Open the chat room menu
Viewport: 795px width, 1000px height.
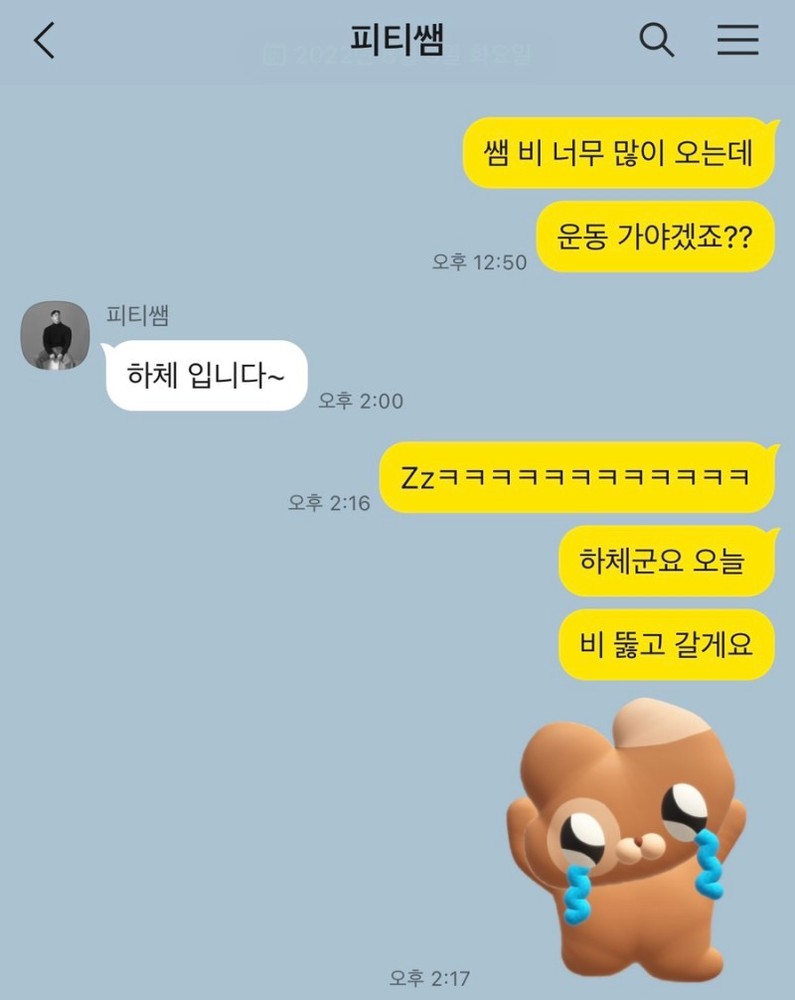[738, 41]
